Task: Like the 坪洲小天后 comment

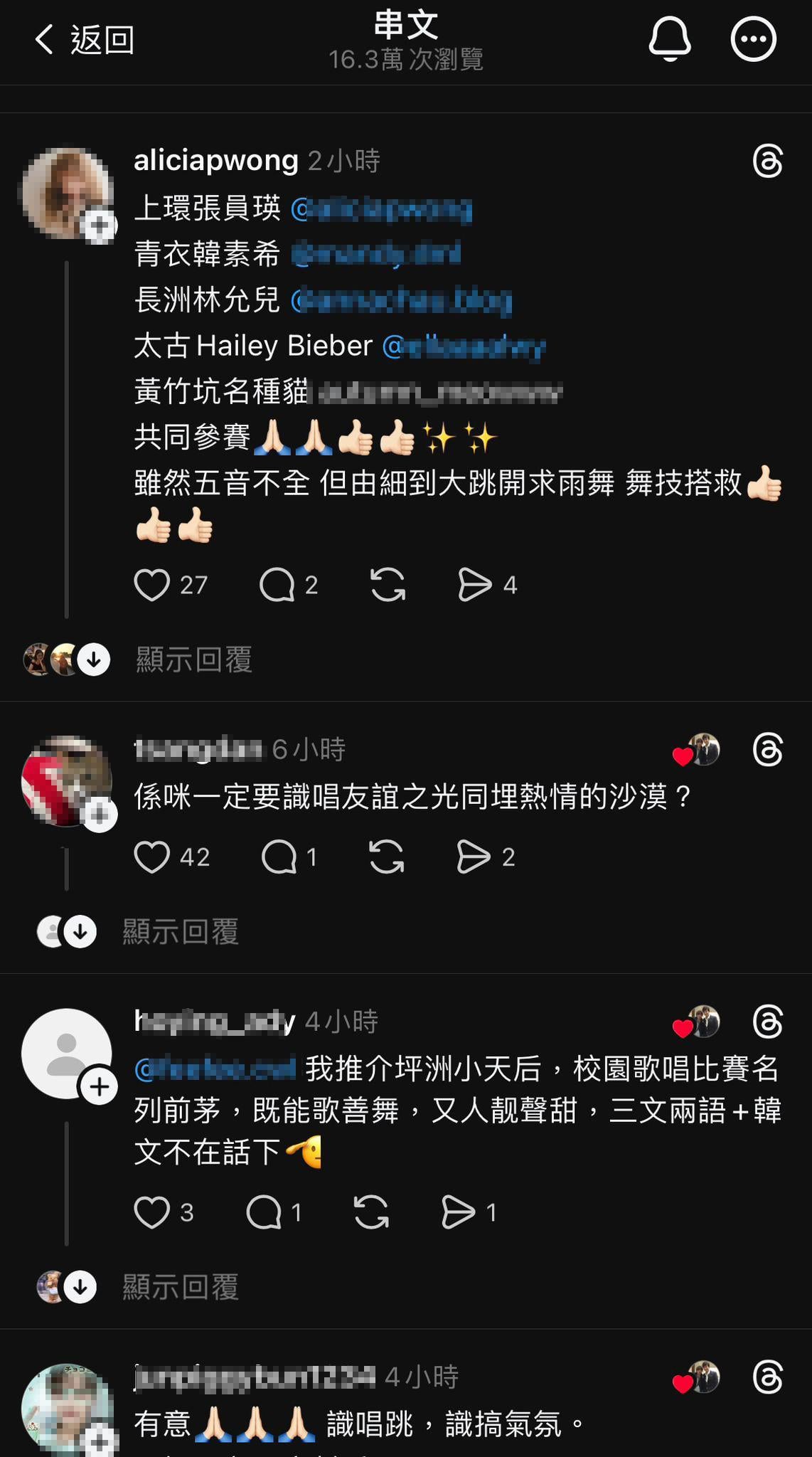Action: [152, 1212]
